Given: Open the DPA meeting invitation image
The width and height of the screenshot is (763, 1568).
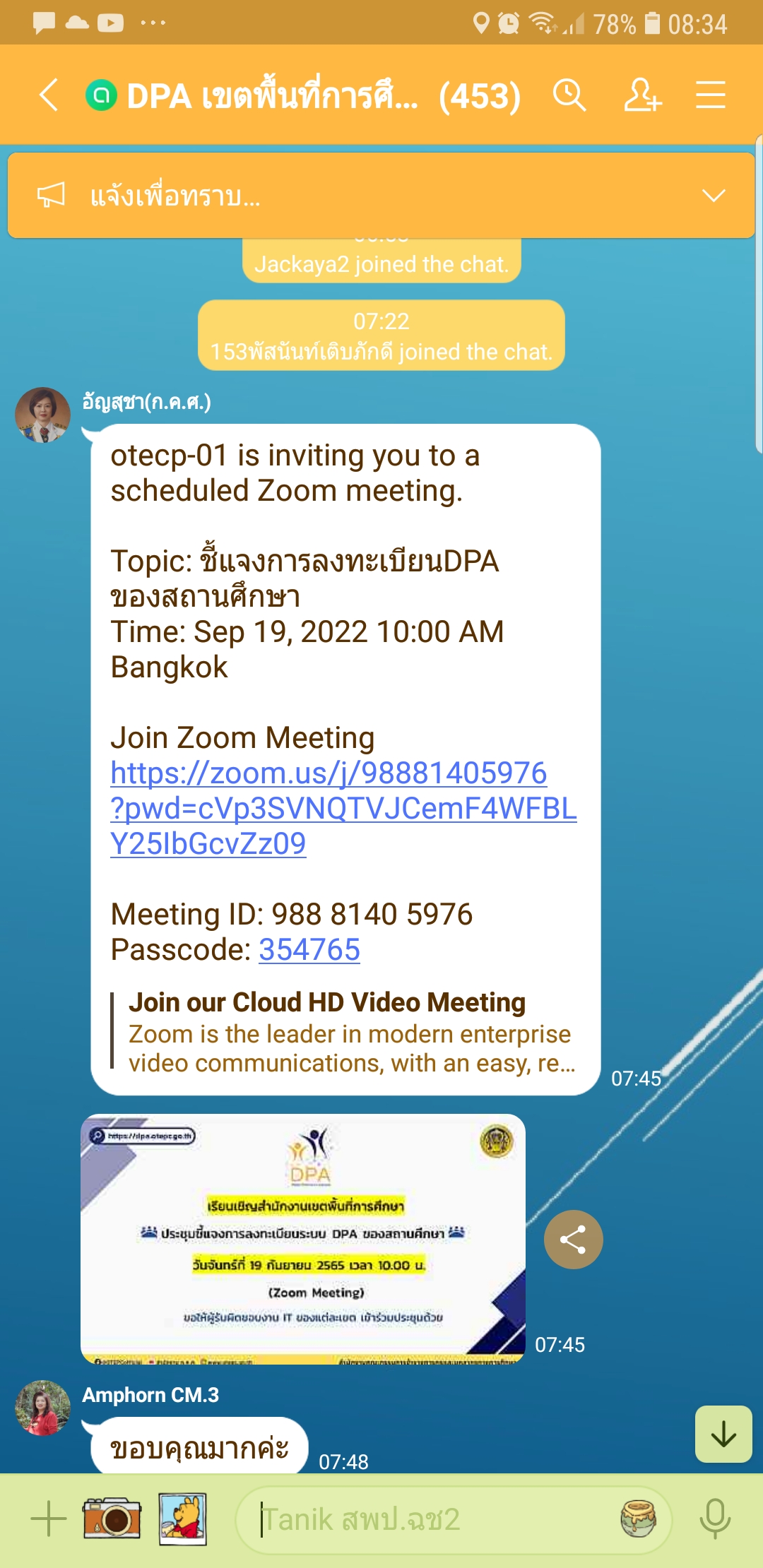Looking at the screenshot, I should pyautogui.click(x=303, y=1239).
